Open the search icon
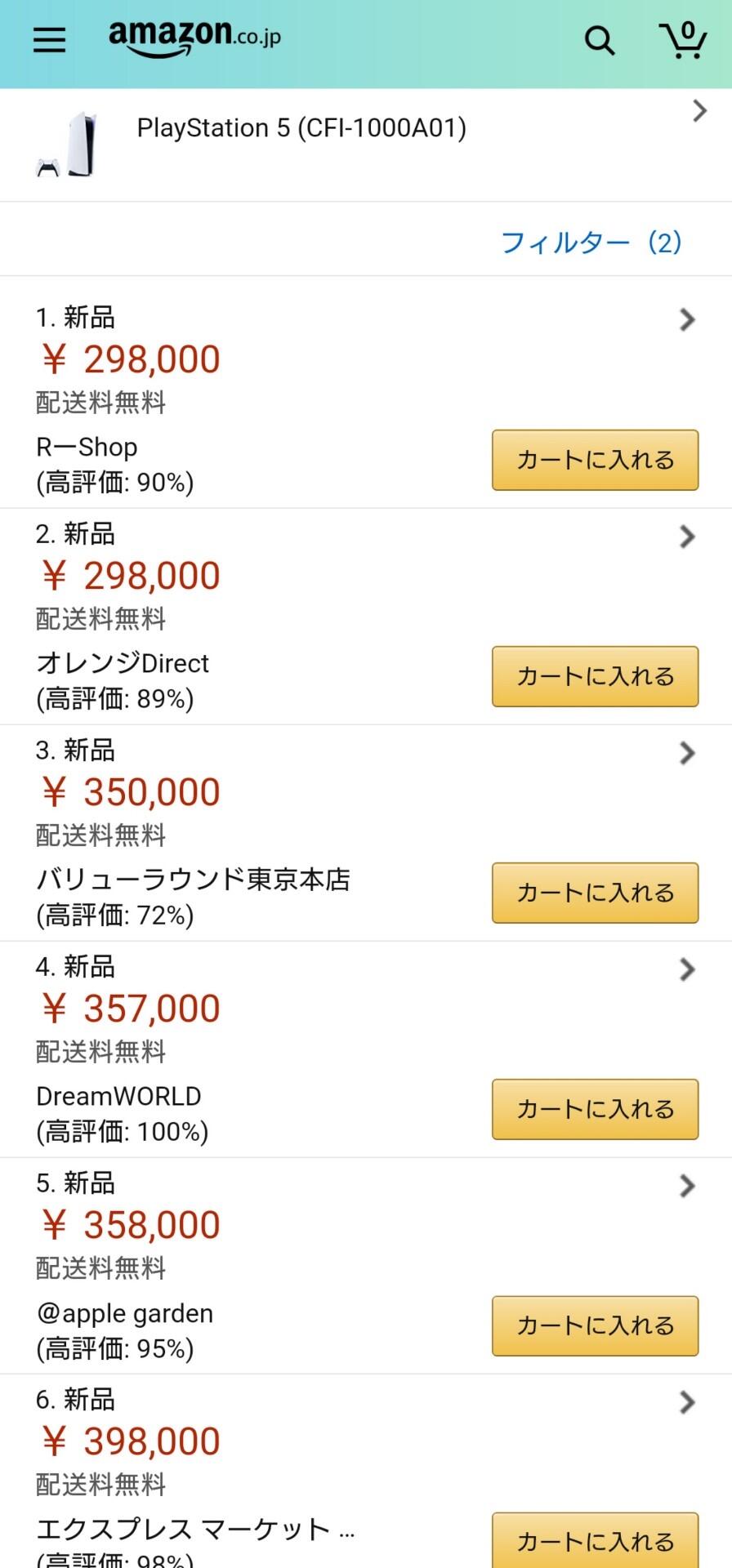The width and height of the screenshot is (732, 1568). coord(599,40)
